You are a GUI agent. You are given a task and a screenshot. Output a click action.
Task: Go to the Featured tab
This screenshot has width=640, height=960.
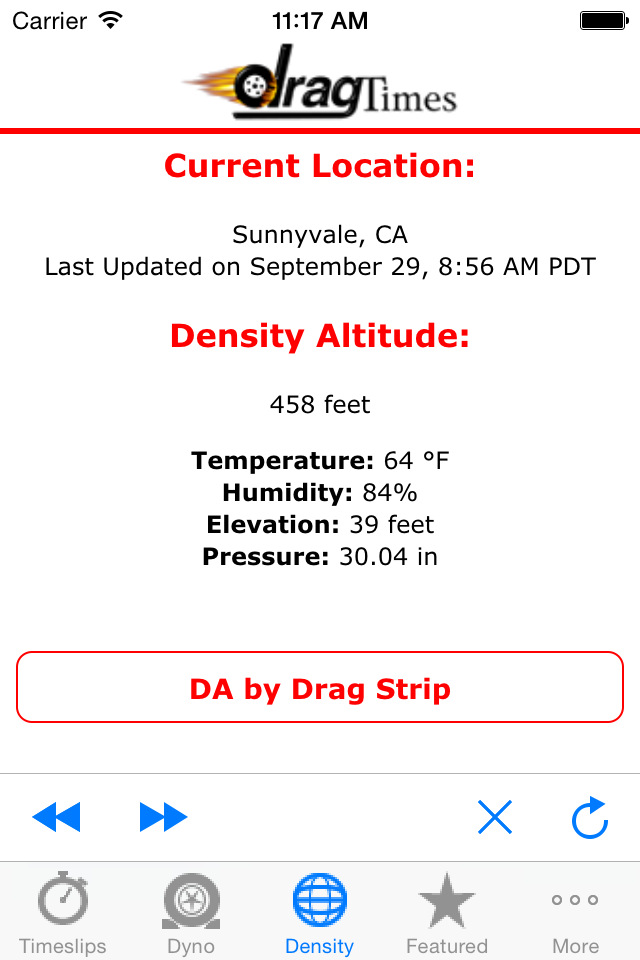coord(447,912)
